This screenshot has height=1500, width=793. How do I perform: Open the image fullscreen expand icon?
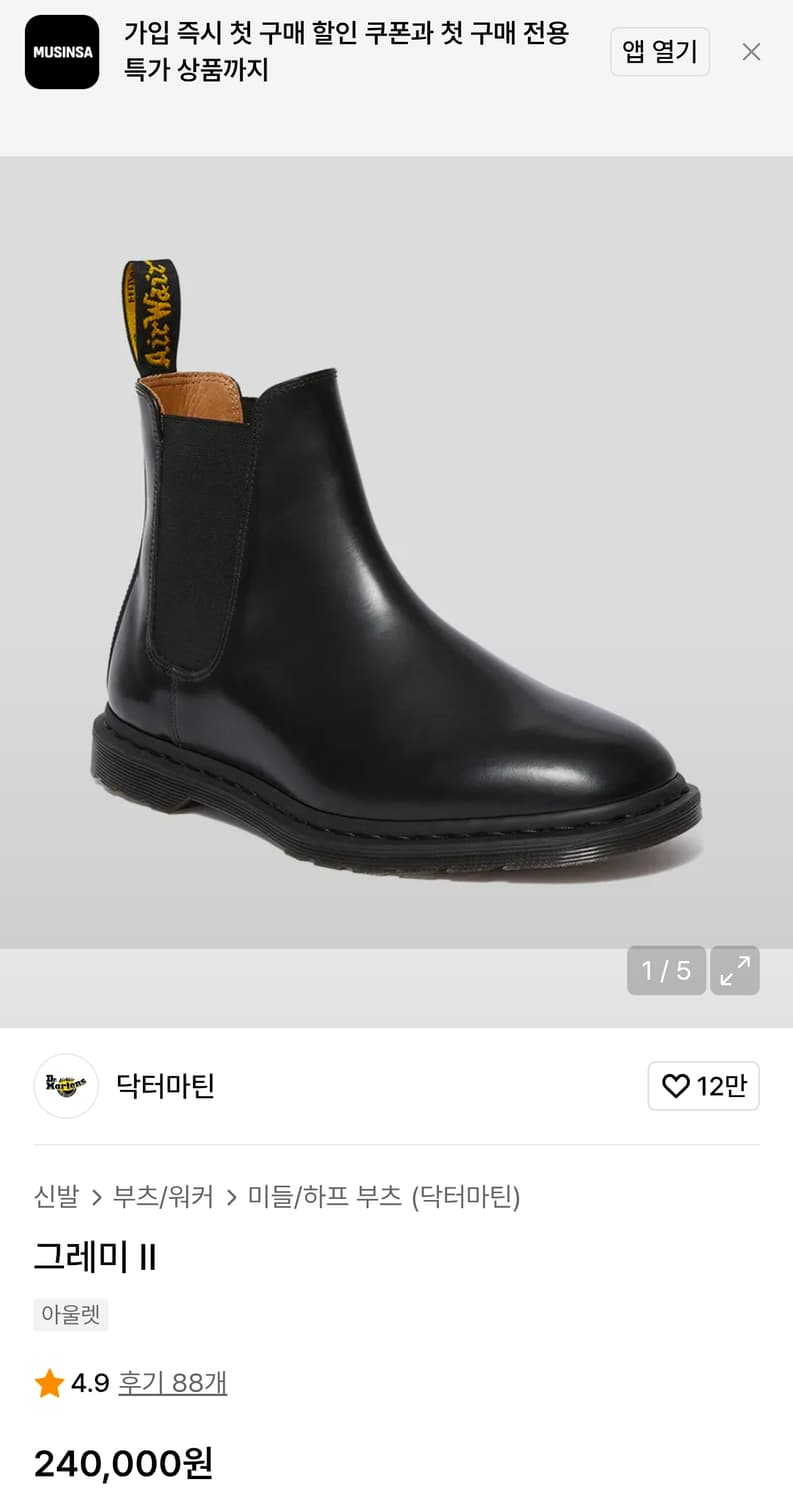[735, 970]
